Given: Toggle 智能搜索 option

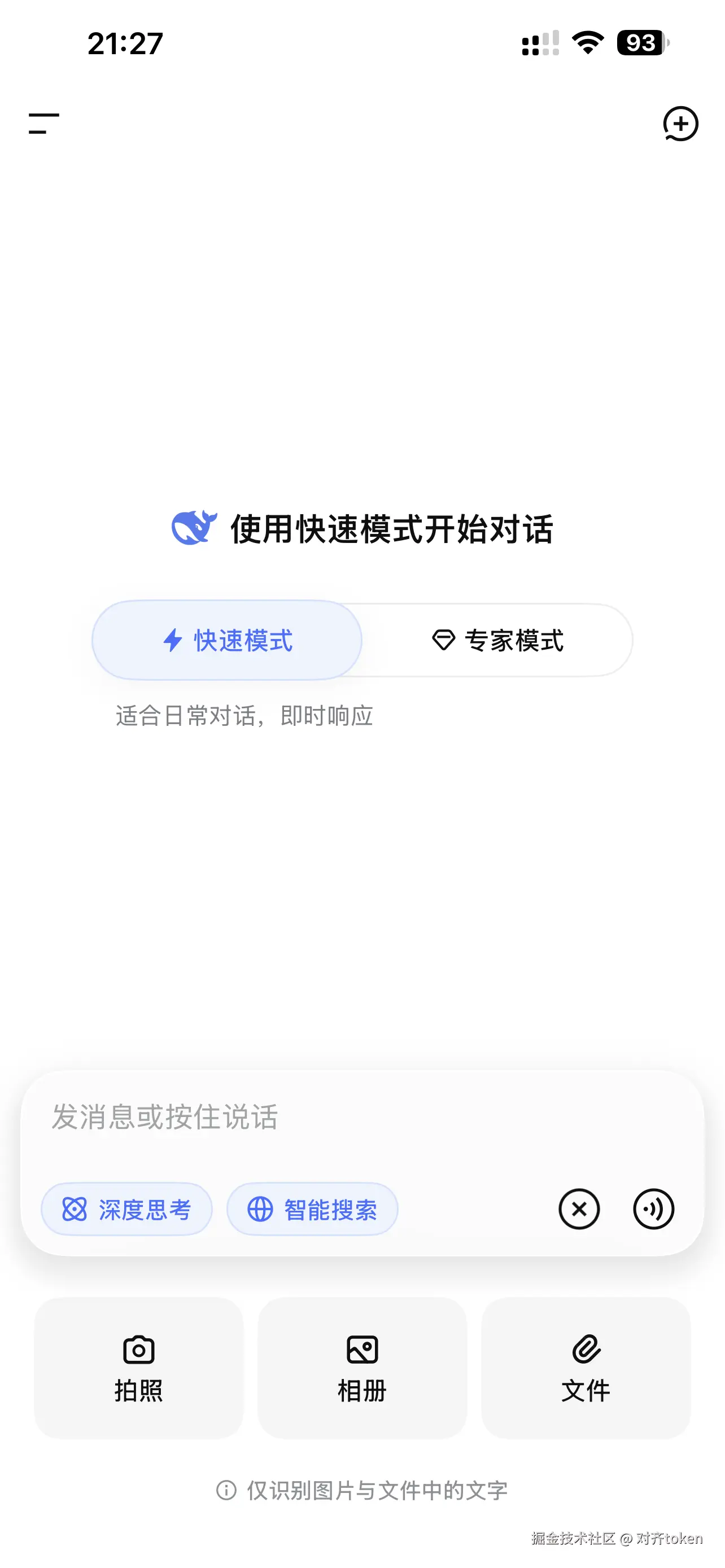Looking at the screenshot, I should point(312,1210).
